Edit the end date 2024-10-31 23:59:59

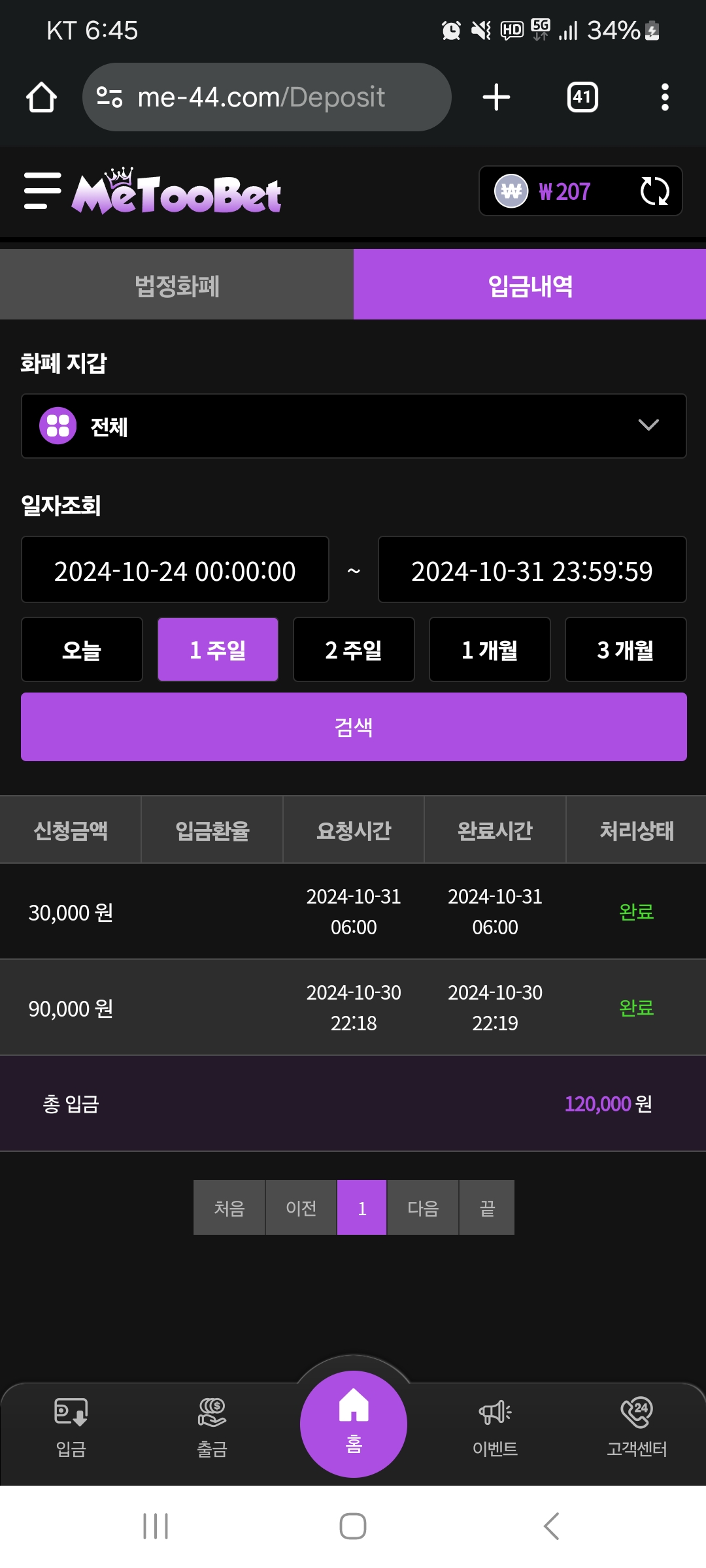532,570
